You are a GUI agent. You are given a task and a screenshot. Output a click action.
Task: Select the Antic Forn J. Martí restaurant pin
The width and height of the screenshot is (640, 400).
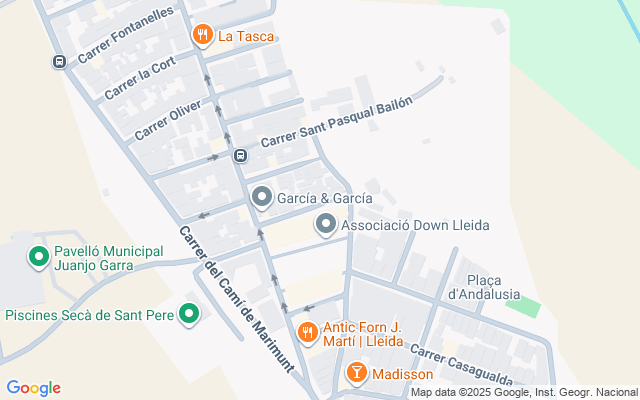click(x=308, y=332)
